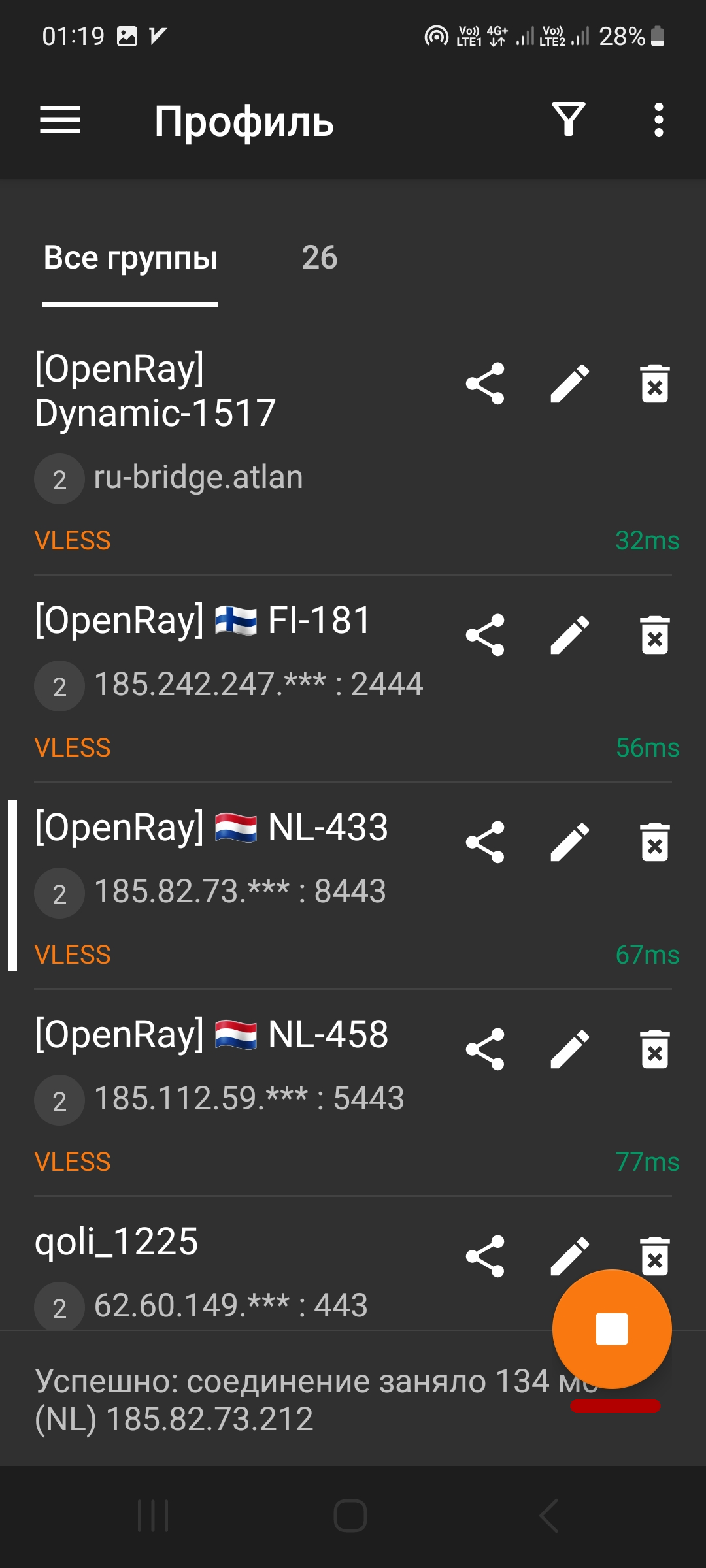
Task: Edit the FI-181 profile with pencil
Action: coord(570,635)
